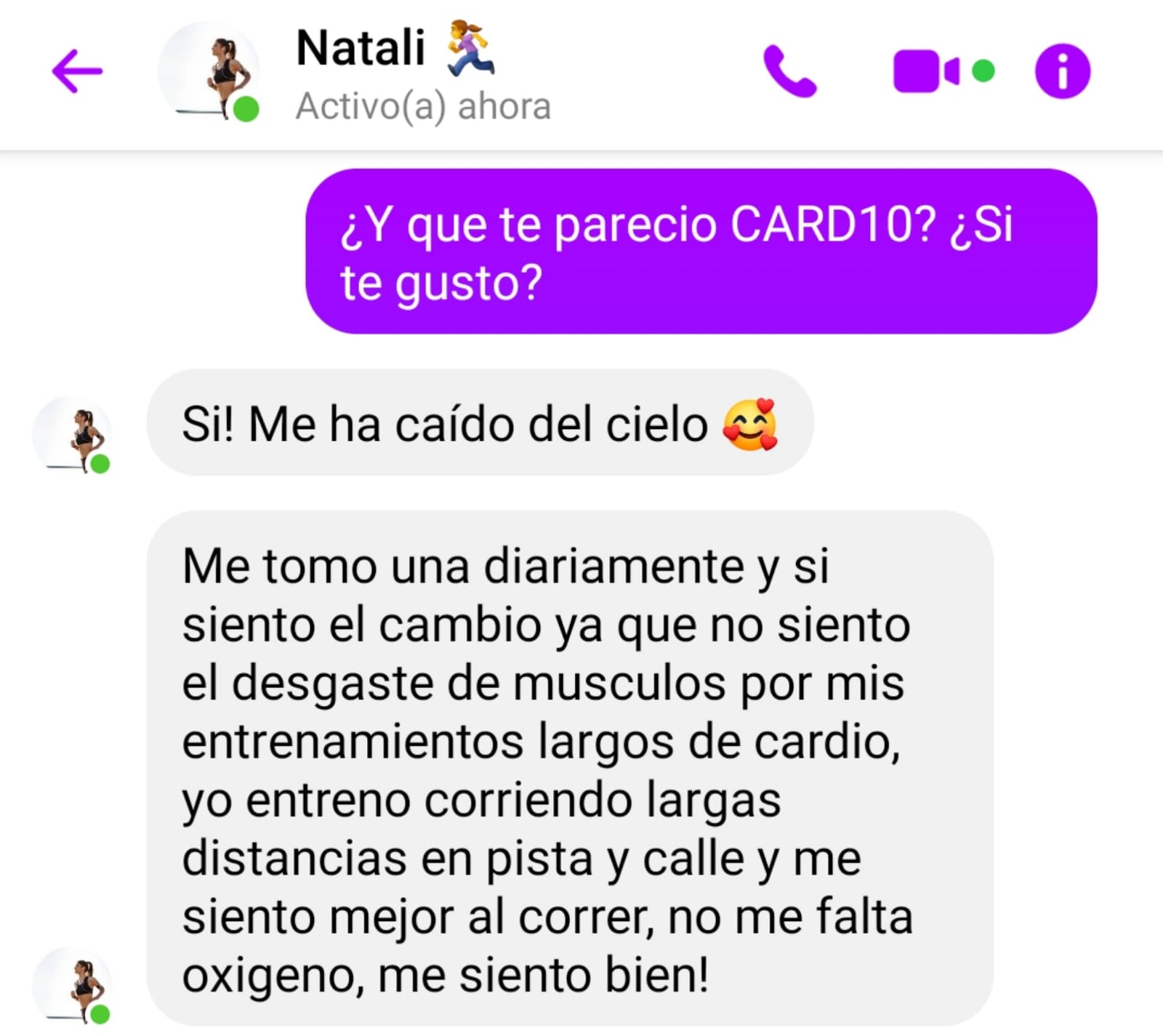
Task: Start a voice call with Natali
Action: click(x=790, y=71)
